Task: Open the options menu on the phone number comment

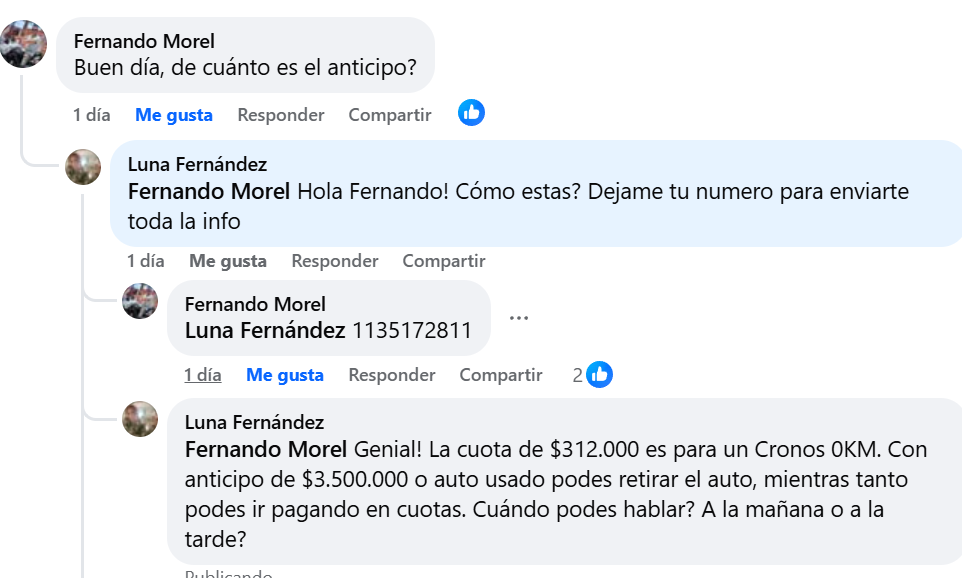Action: tap(518, 318)
